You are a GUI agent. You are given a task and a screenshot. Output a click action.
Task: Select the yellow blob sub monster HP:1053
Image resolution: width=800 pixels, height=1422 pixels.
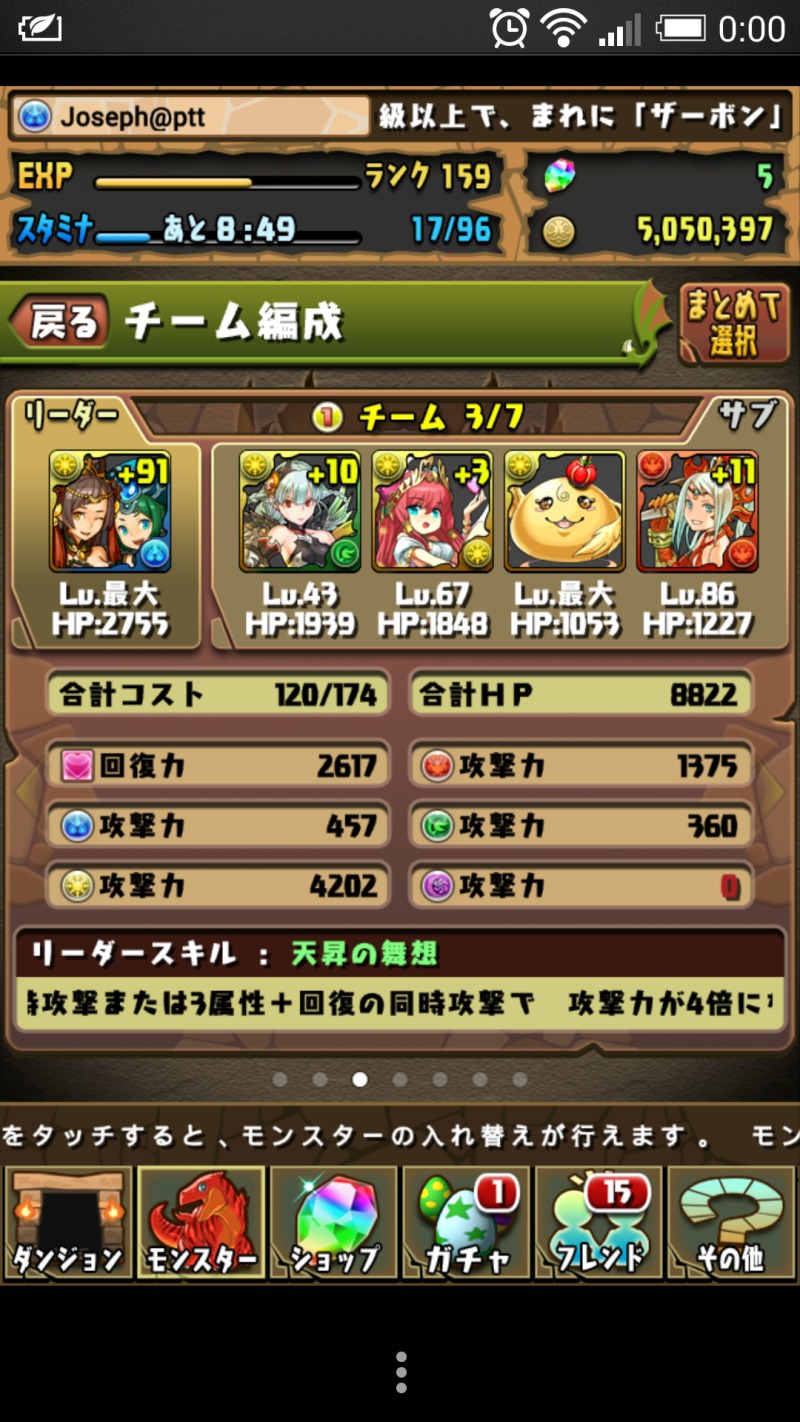(x=565, y=511)
